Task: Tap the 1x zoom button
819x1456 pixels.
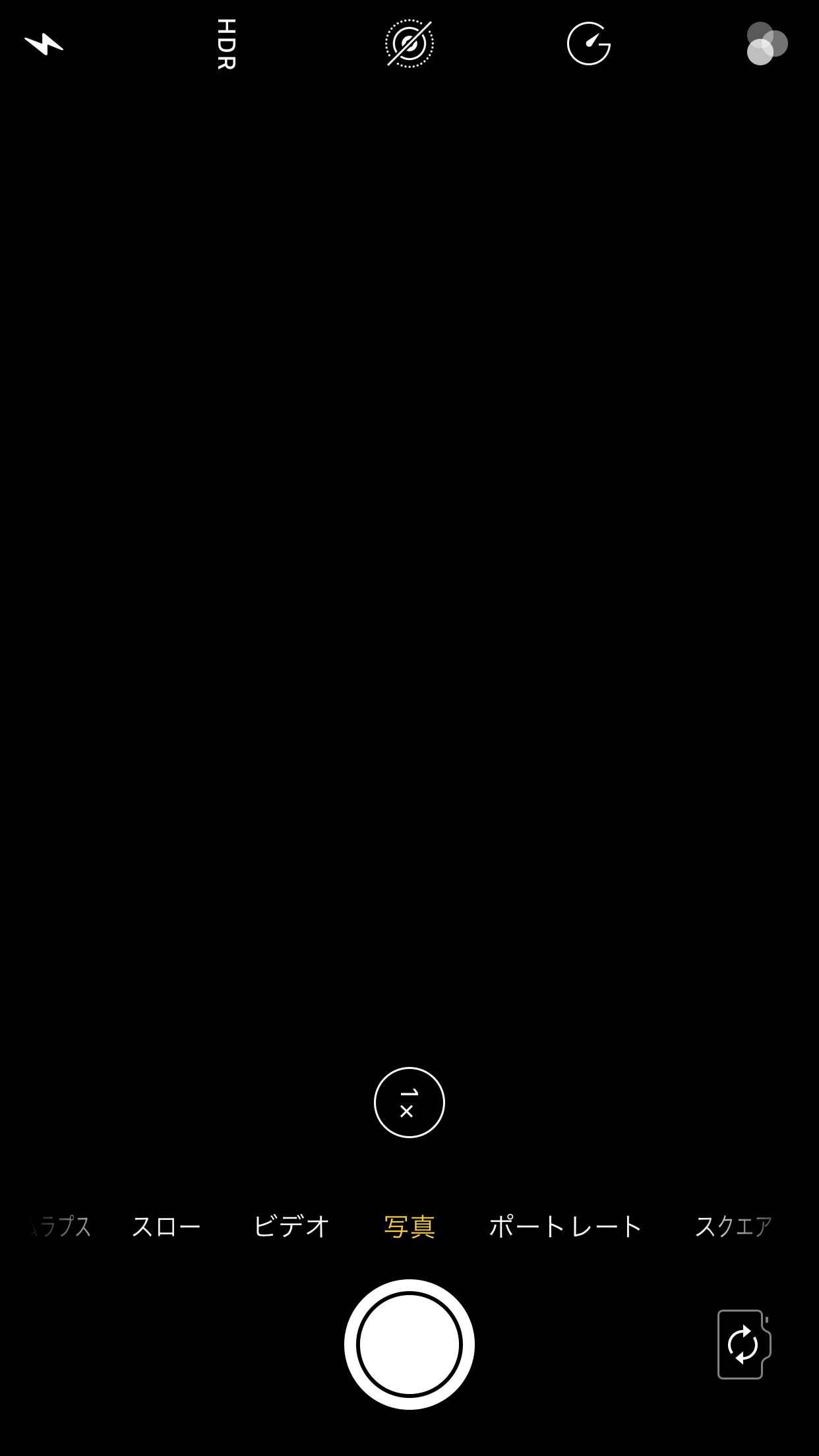Action: tap(409, 1102)
